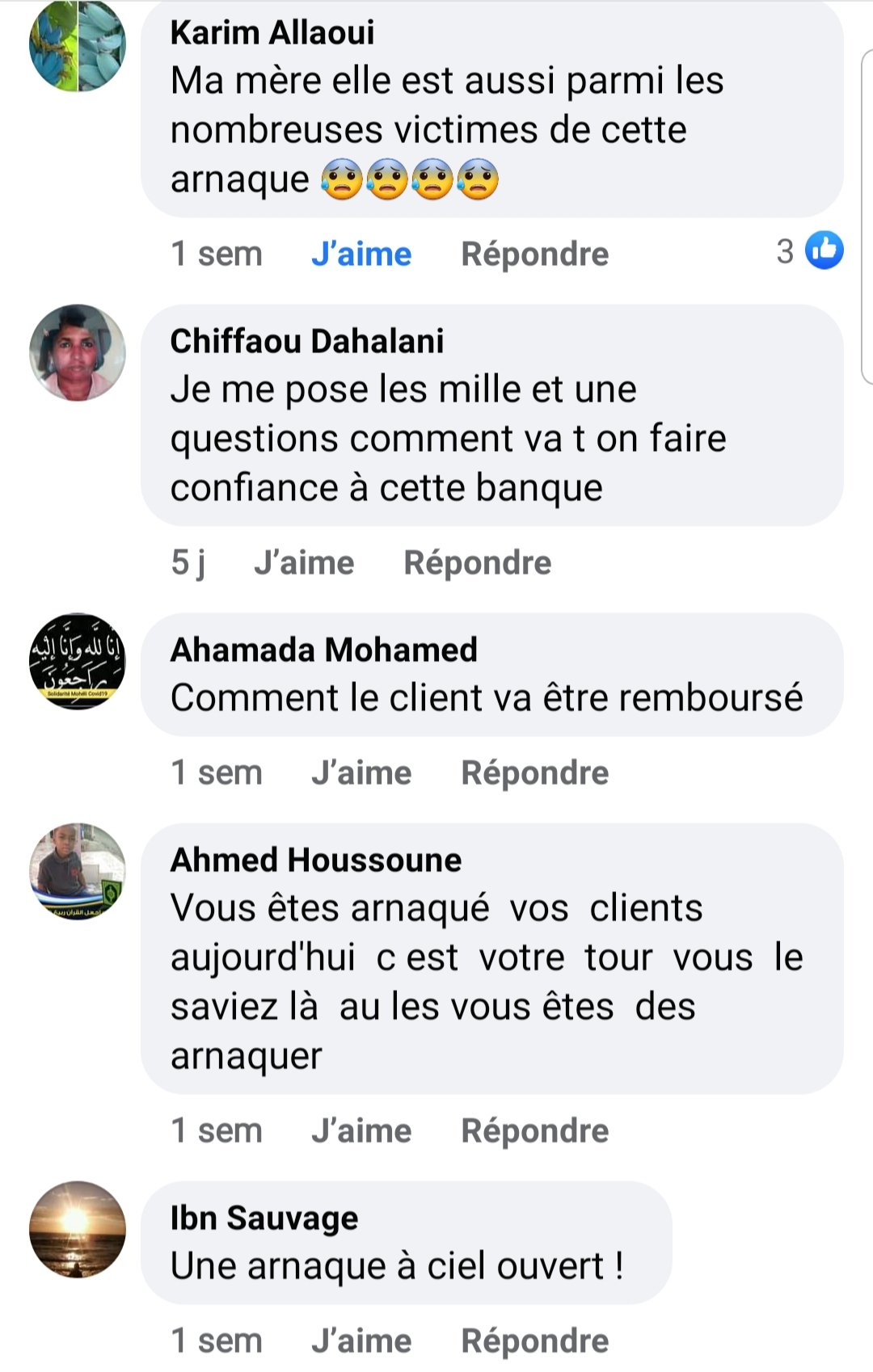The height and width of the screenshot is (1372, 873).
Task: Like Chiffaou Dahalani's comment
Action: pos(304,562)
